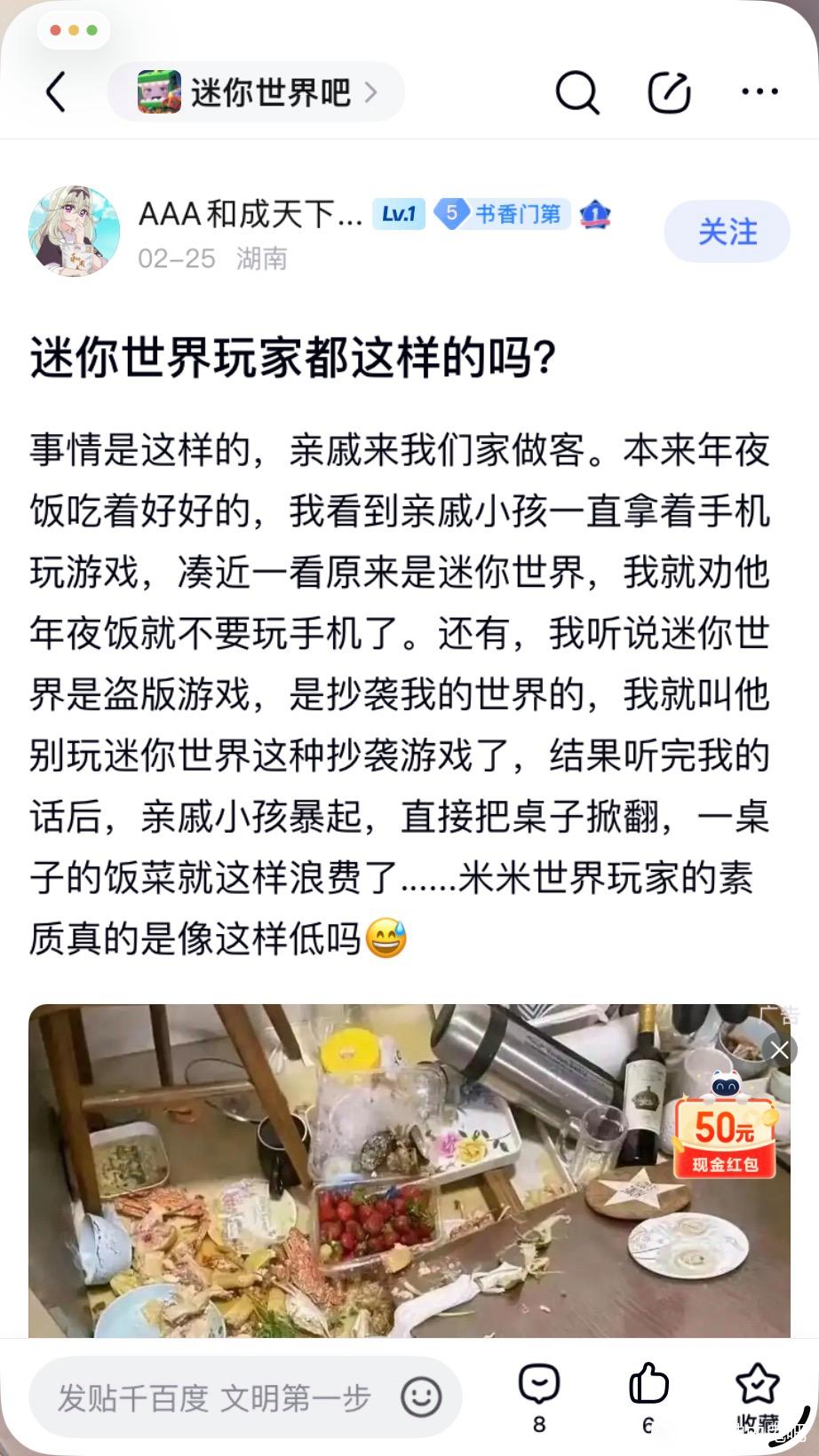Open the emoji picker in reply bar

click(x=420, y=1397)
